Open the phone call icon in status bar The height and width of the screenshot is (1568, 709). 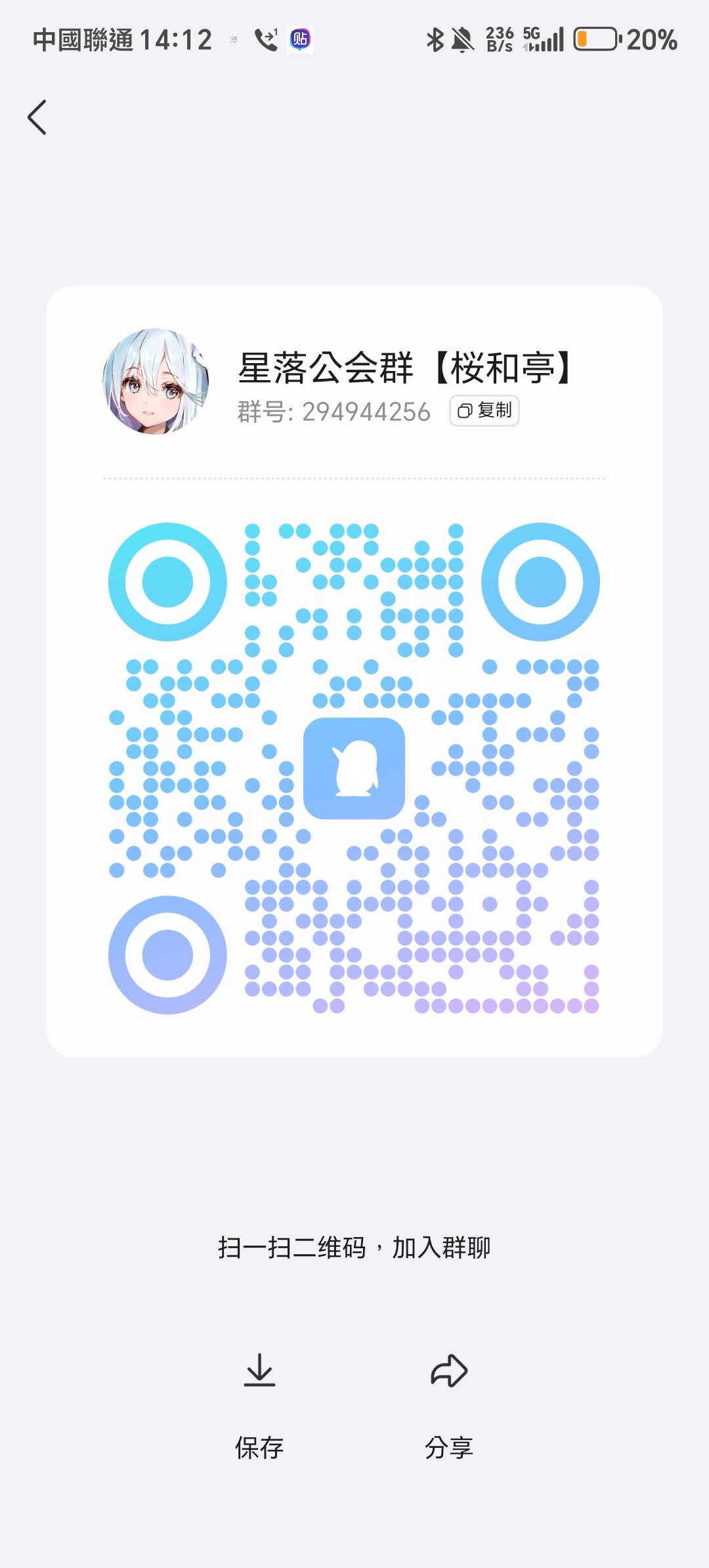(x=265, y=41)
